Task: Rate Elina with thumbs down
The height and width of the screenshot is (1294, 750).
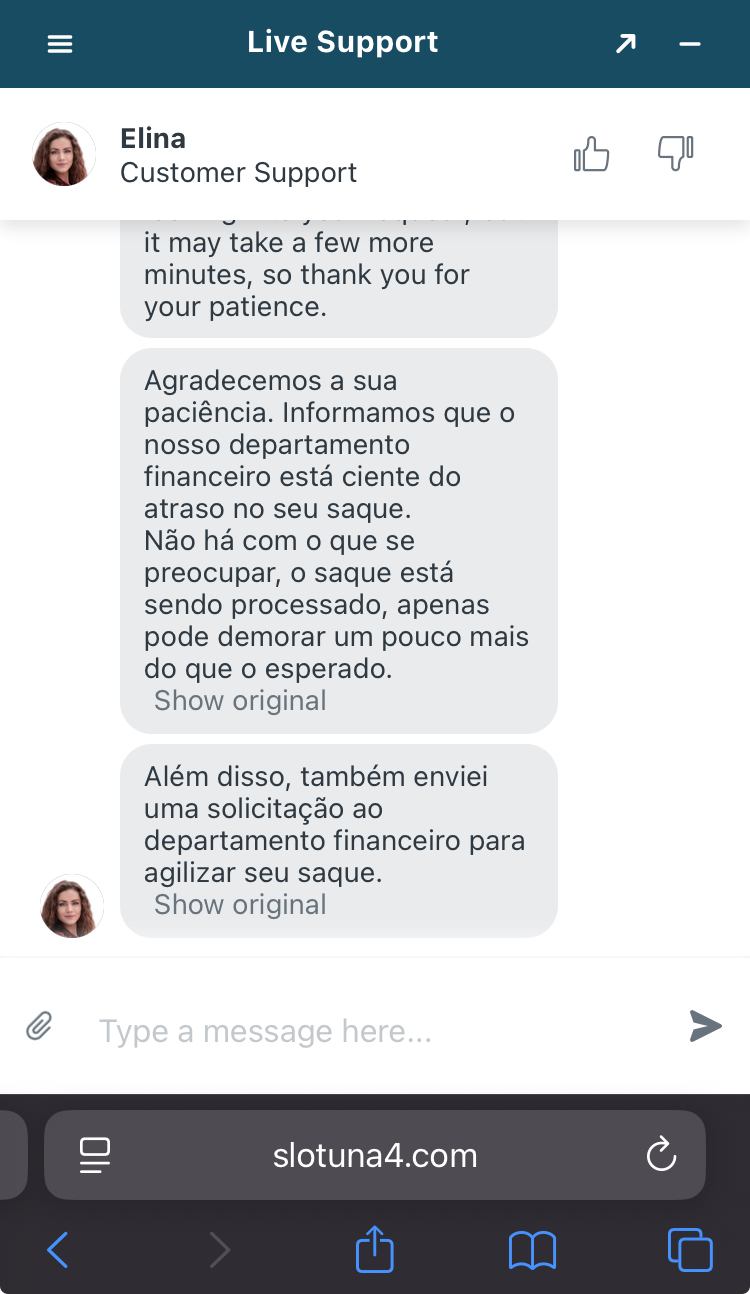Action: tap(675, 154)
